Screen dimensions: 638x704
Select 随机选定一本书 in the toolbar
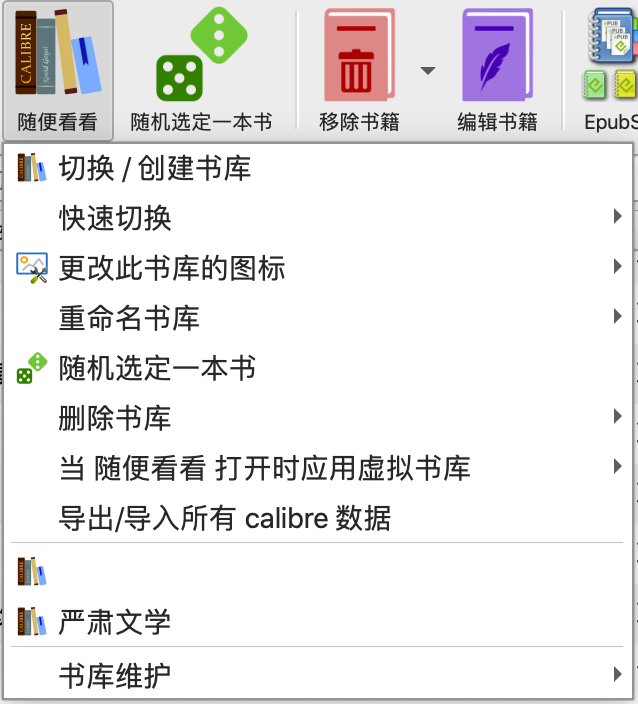tap(201, 70)
